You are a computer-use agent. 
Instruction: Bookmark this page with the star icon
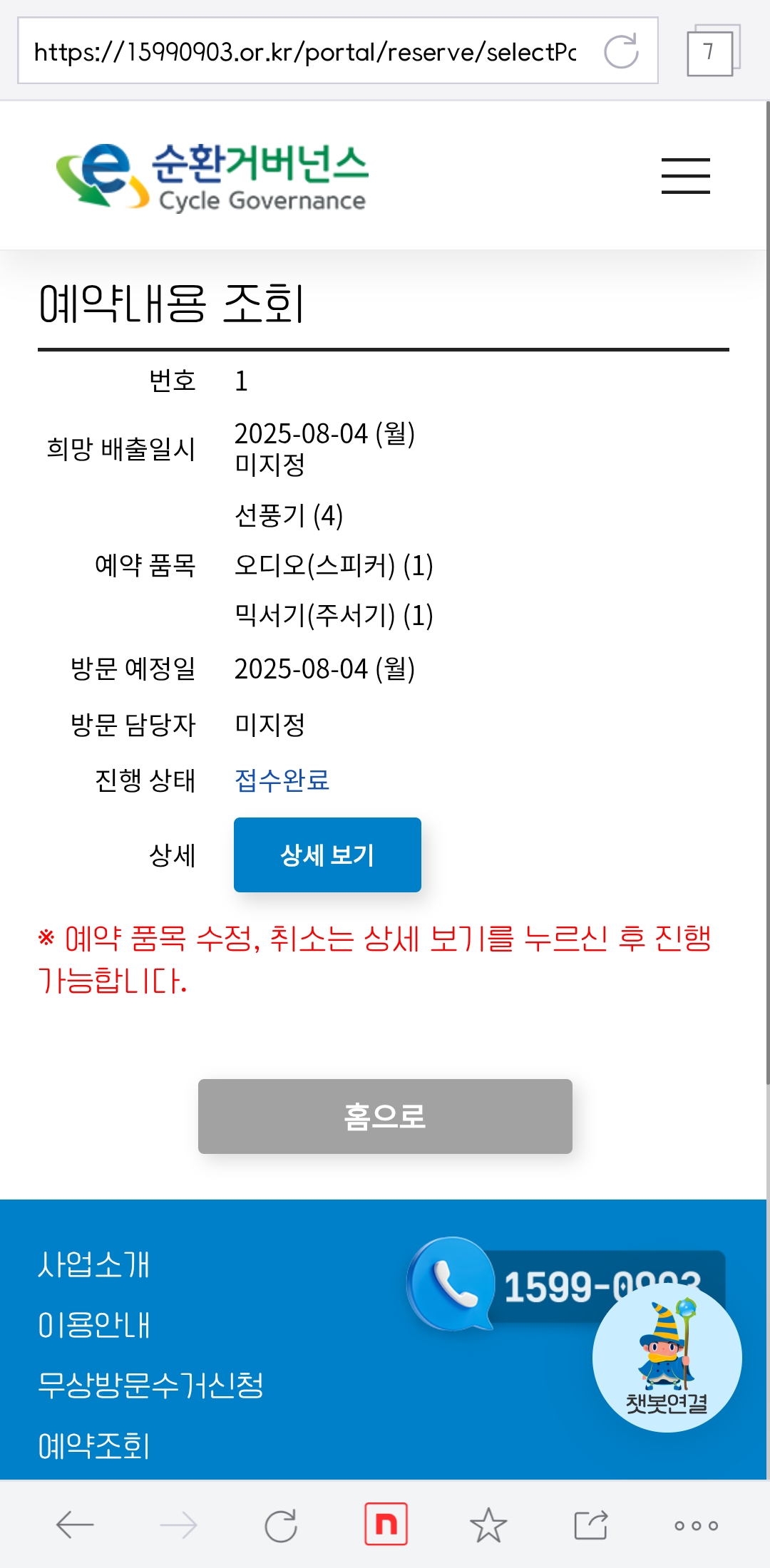point(488,1525)
